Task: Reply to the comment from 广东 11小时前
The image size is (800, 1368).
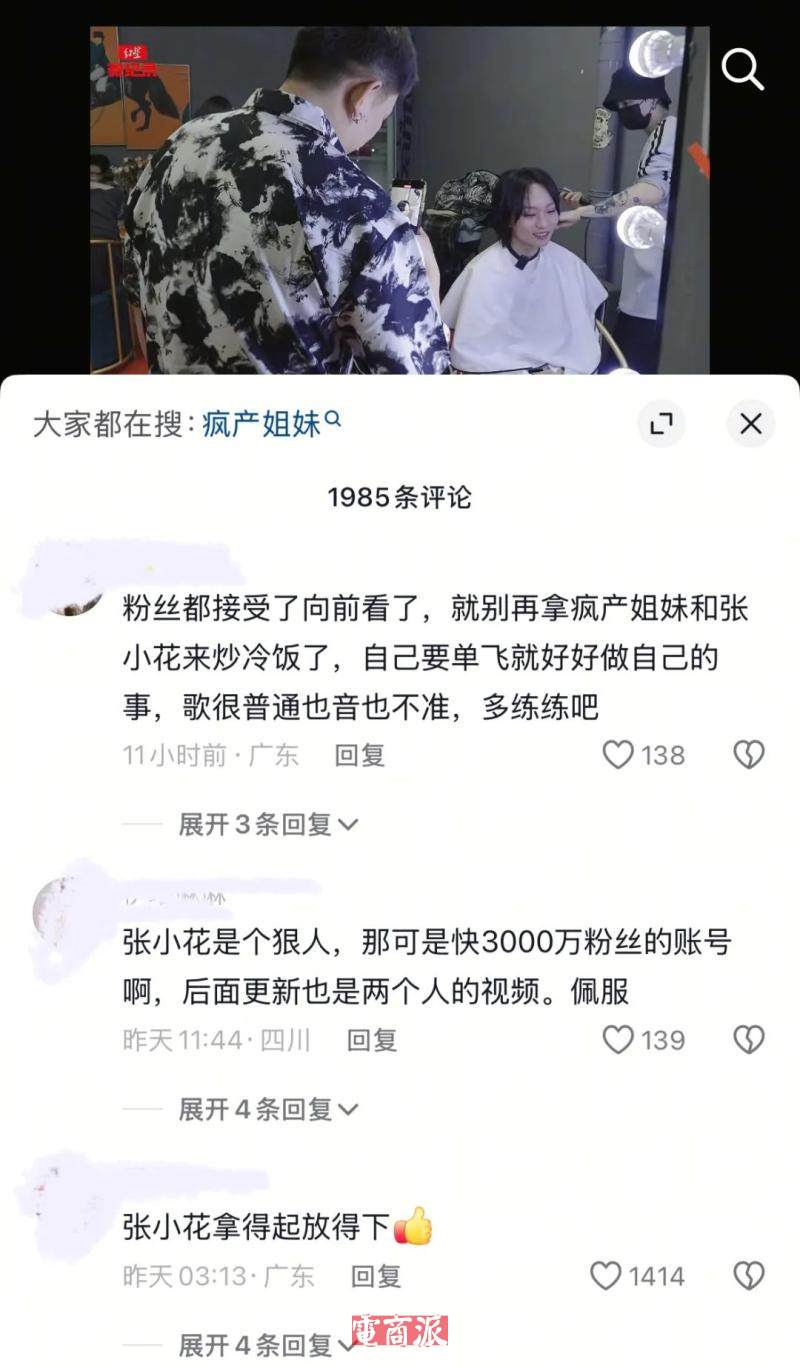Action: point(360,755)
